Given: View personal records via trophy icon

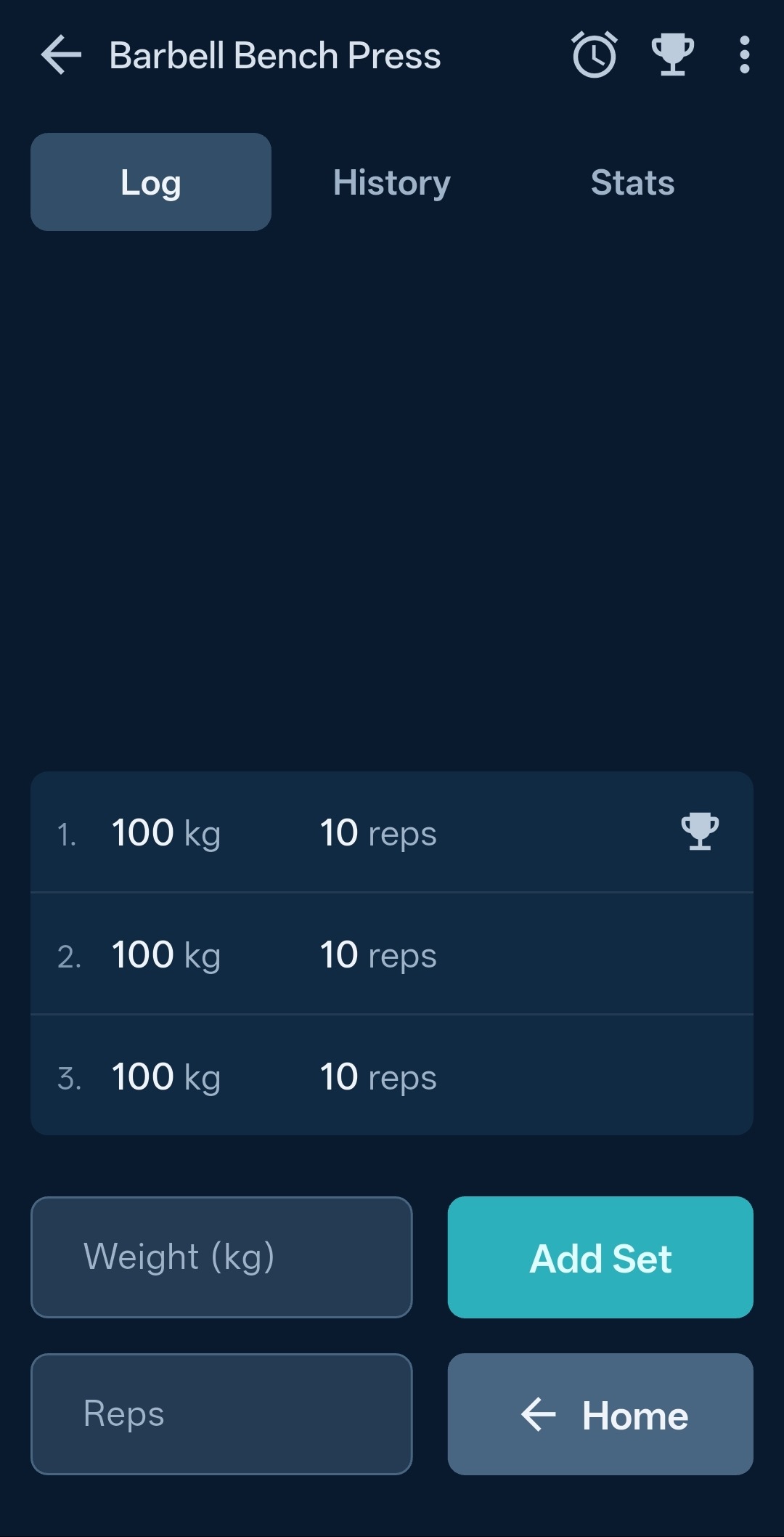Looking at the screenshot, I should [671, 55].
